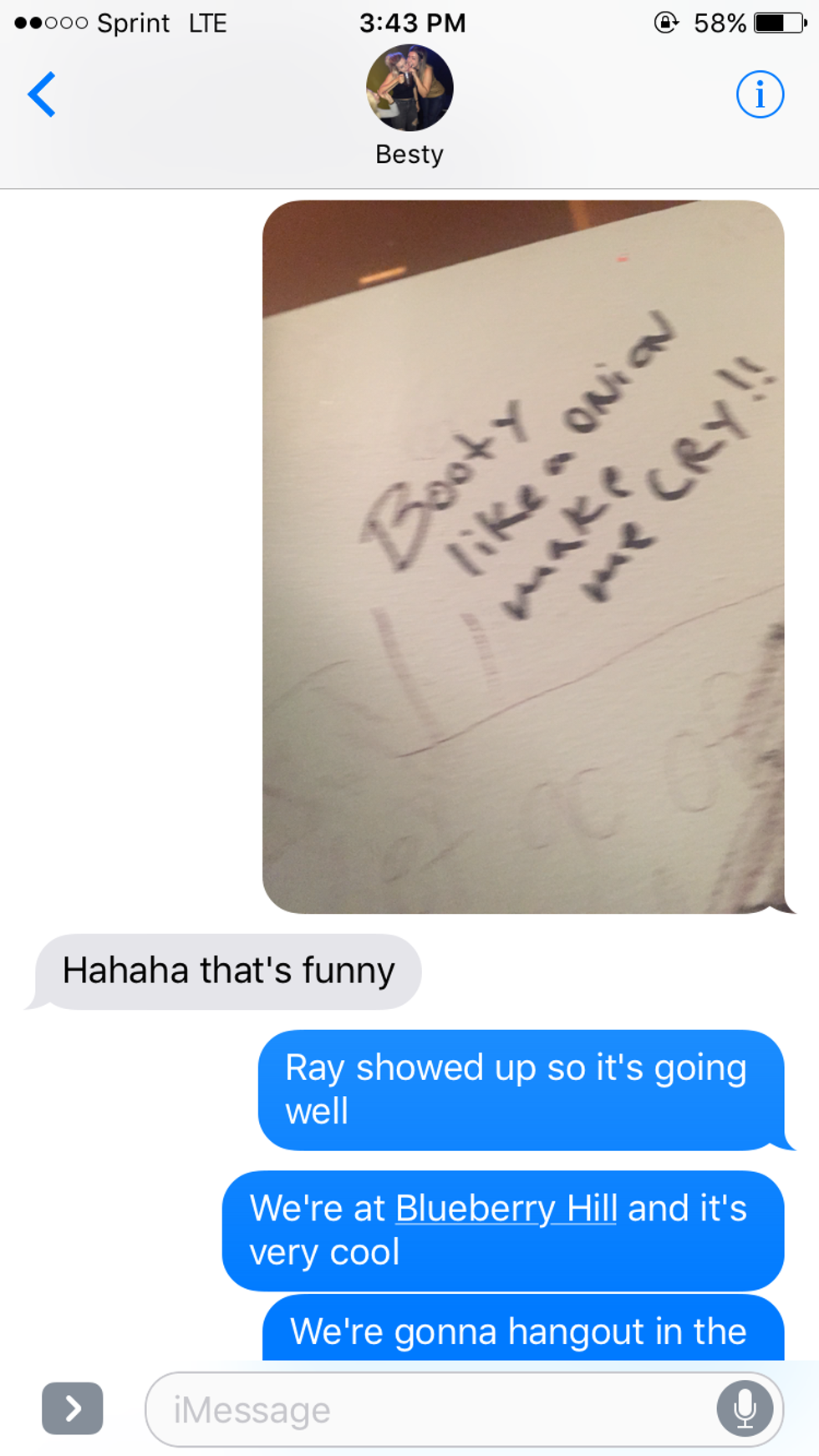Open Besty's contact photo

point(409,89)
